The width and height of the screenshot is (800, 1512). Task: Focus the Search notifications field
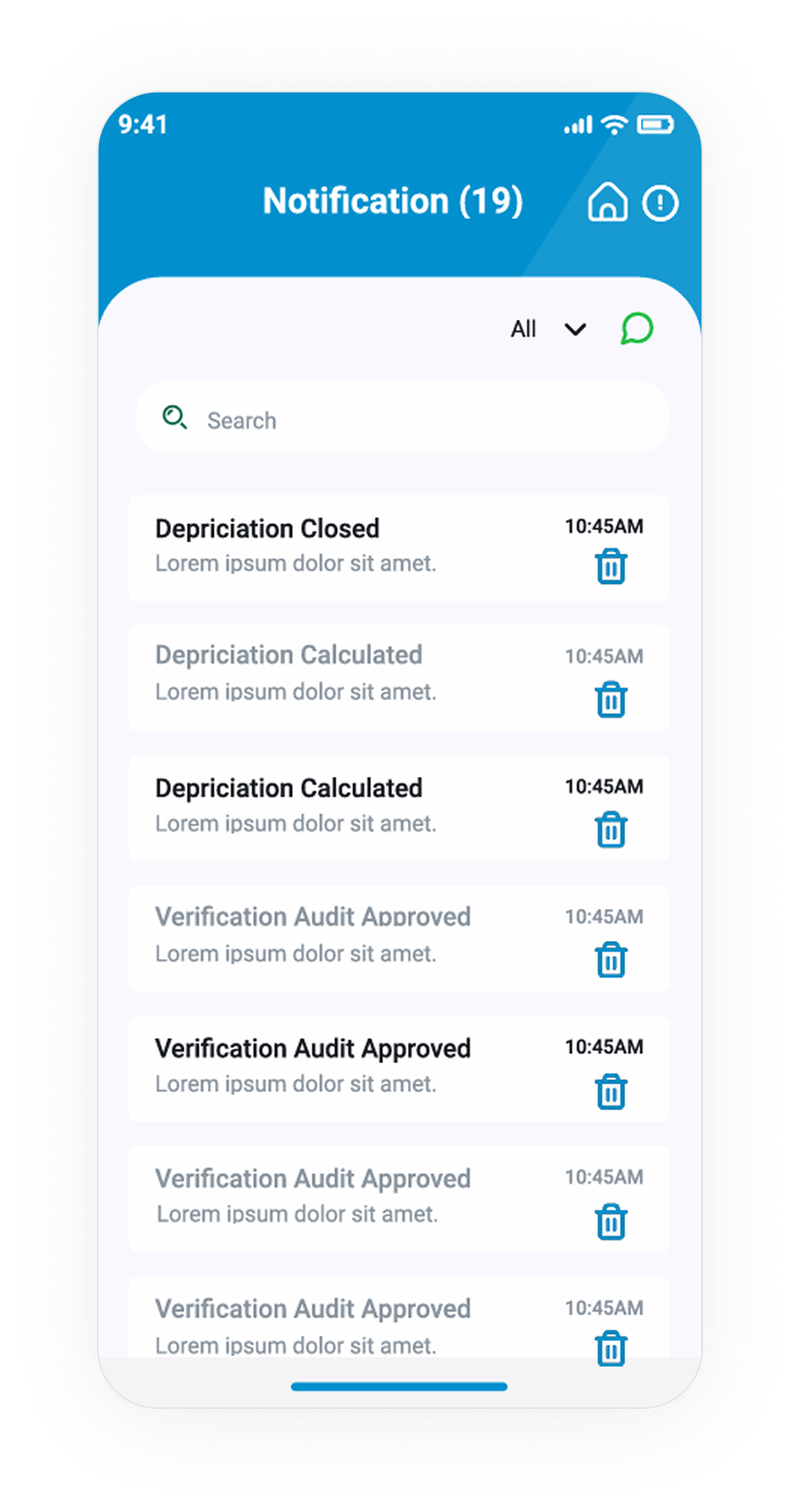[x=402, y=417]
